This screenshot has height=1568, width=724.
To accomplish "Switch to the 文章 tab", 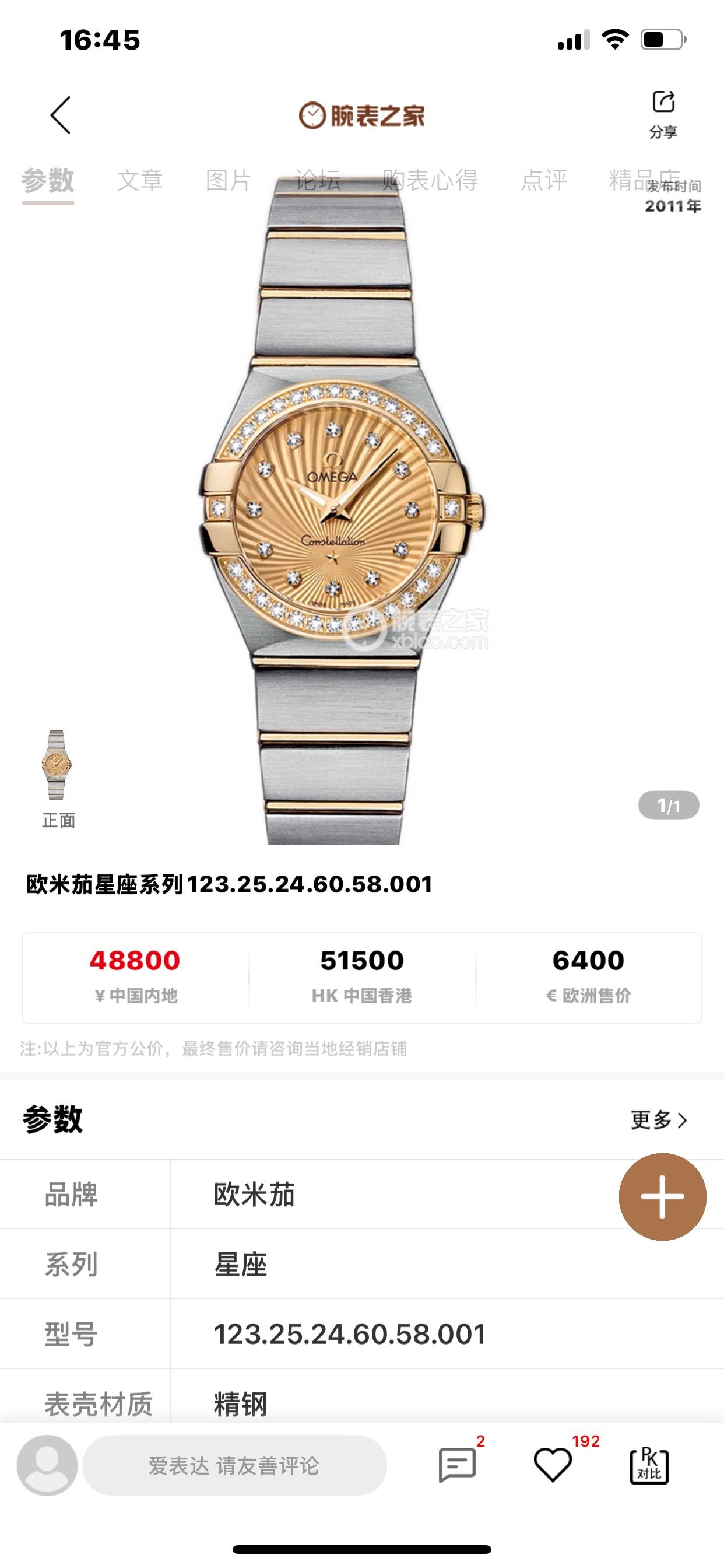I will (x=140, y=181).
